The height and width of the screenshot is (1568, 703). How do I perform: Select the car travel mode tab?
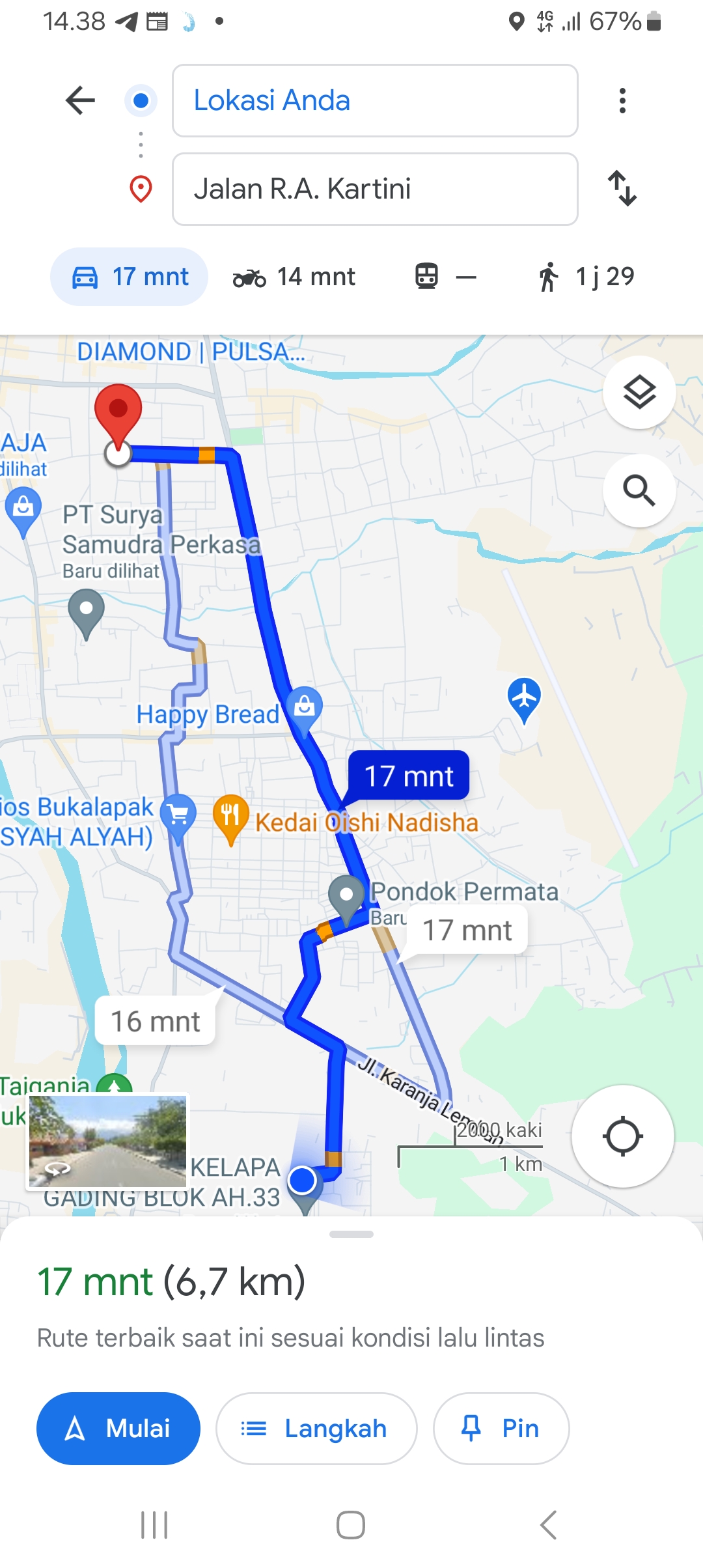129,277
